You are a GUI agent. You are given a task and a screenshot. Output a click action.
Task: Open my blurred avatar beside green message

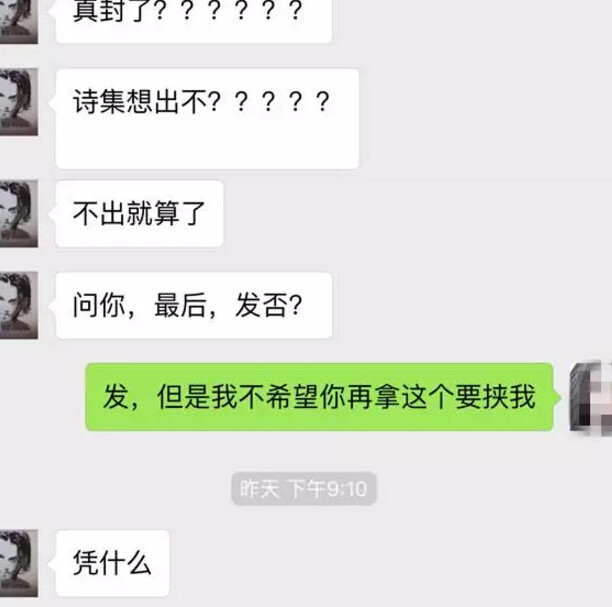point(591,397)
